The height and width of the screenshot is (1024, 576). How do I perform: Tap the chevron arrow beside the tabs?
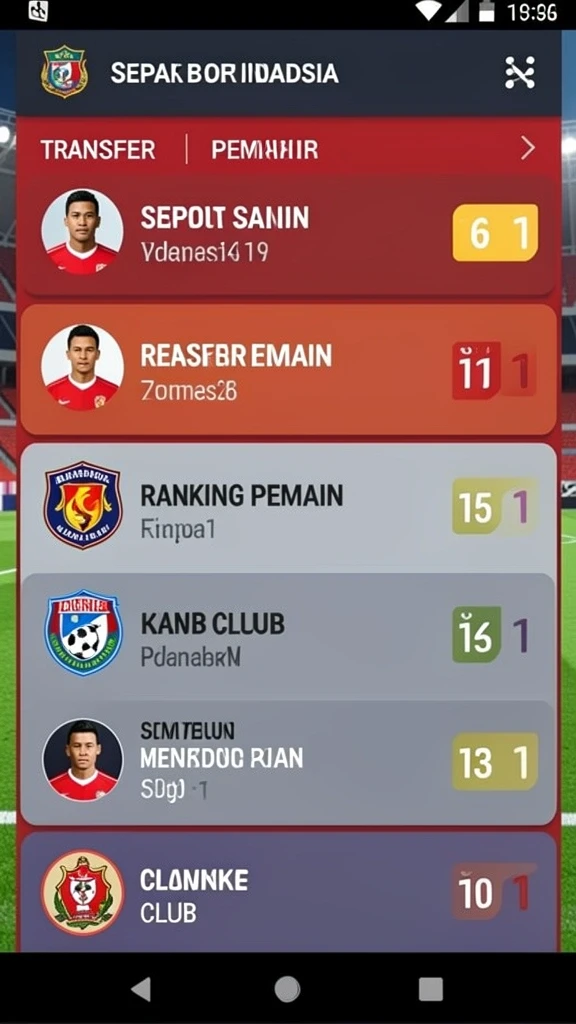tap(528, 149)
